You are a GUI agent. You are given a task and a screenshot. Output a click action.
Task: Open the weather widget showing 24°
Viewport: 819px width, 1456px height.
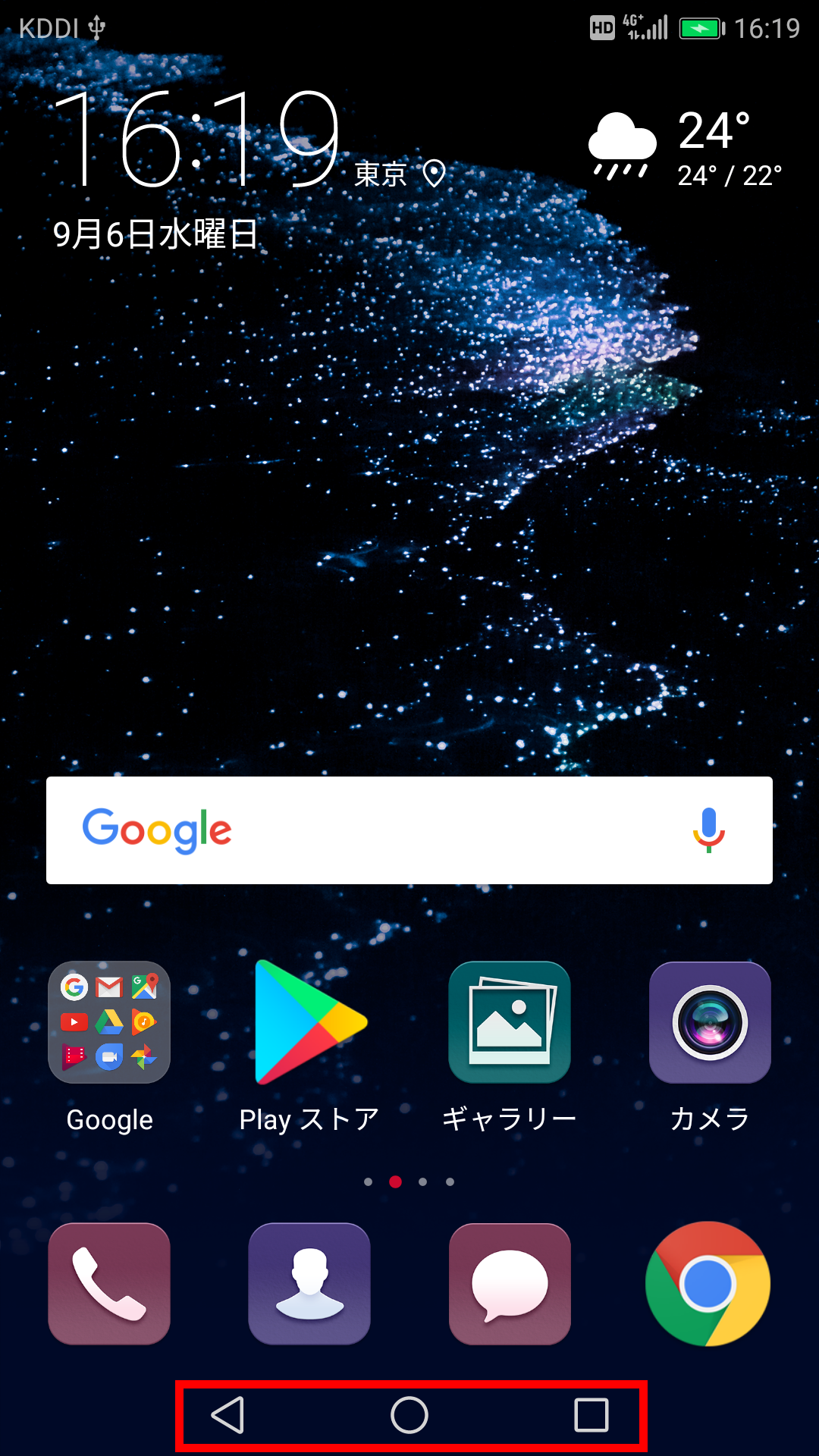point(686,149)
